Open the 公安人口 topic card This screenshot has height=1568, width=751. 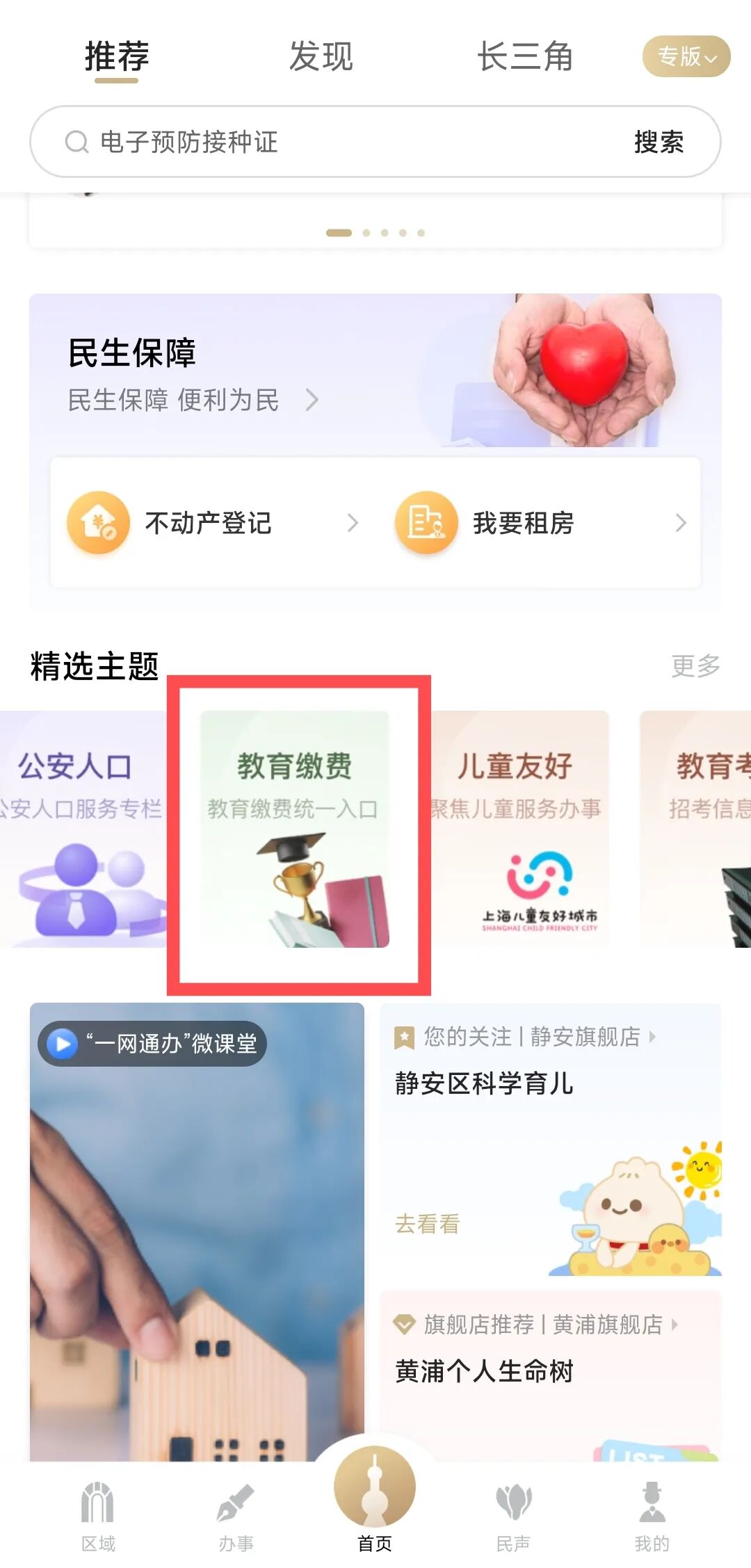point(80,827)
